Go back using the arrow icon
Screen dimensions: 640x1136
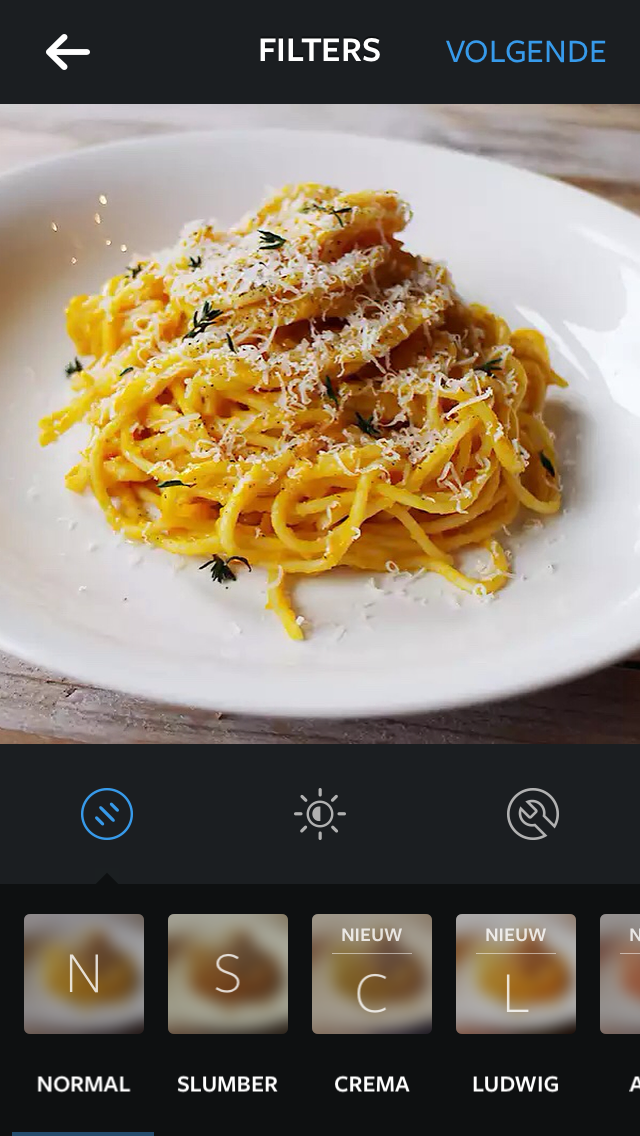(68, 52)
